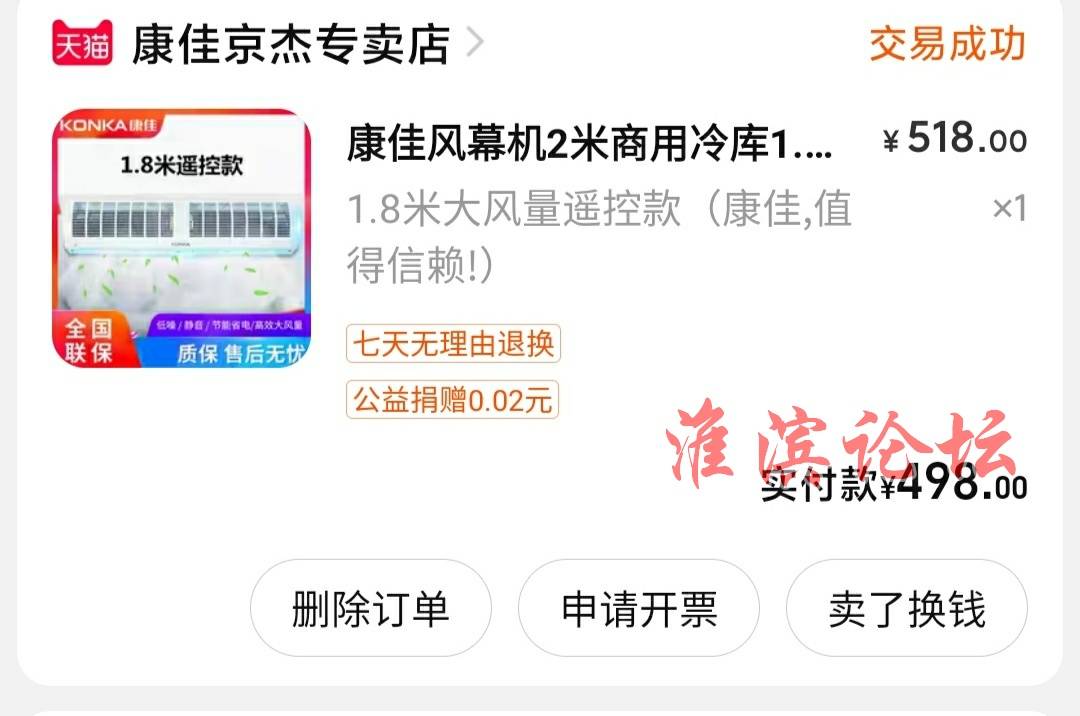Select the 卖了换钱 button

[x=906, y=608]
